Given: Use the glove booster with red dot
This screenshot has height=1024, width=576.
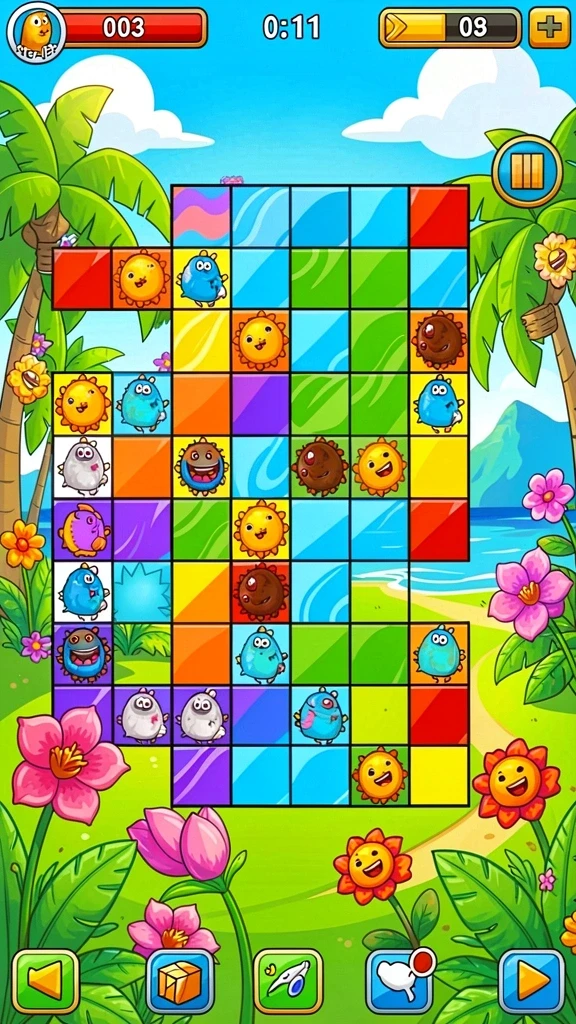Looking at the screenshot, I should (400, 981).
